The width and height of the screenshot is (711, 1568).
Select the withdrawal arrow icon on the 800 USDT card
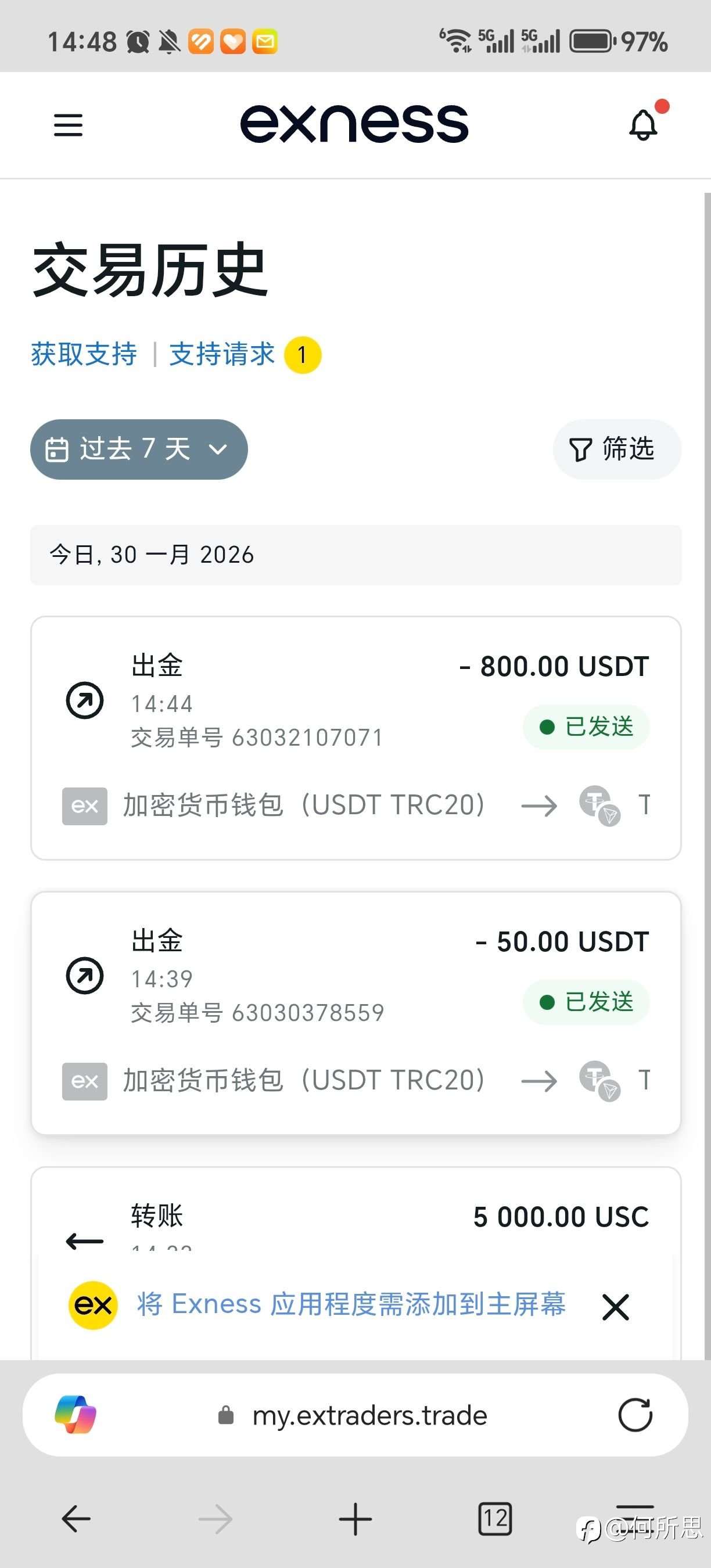coord(85,700)
